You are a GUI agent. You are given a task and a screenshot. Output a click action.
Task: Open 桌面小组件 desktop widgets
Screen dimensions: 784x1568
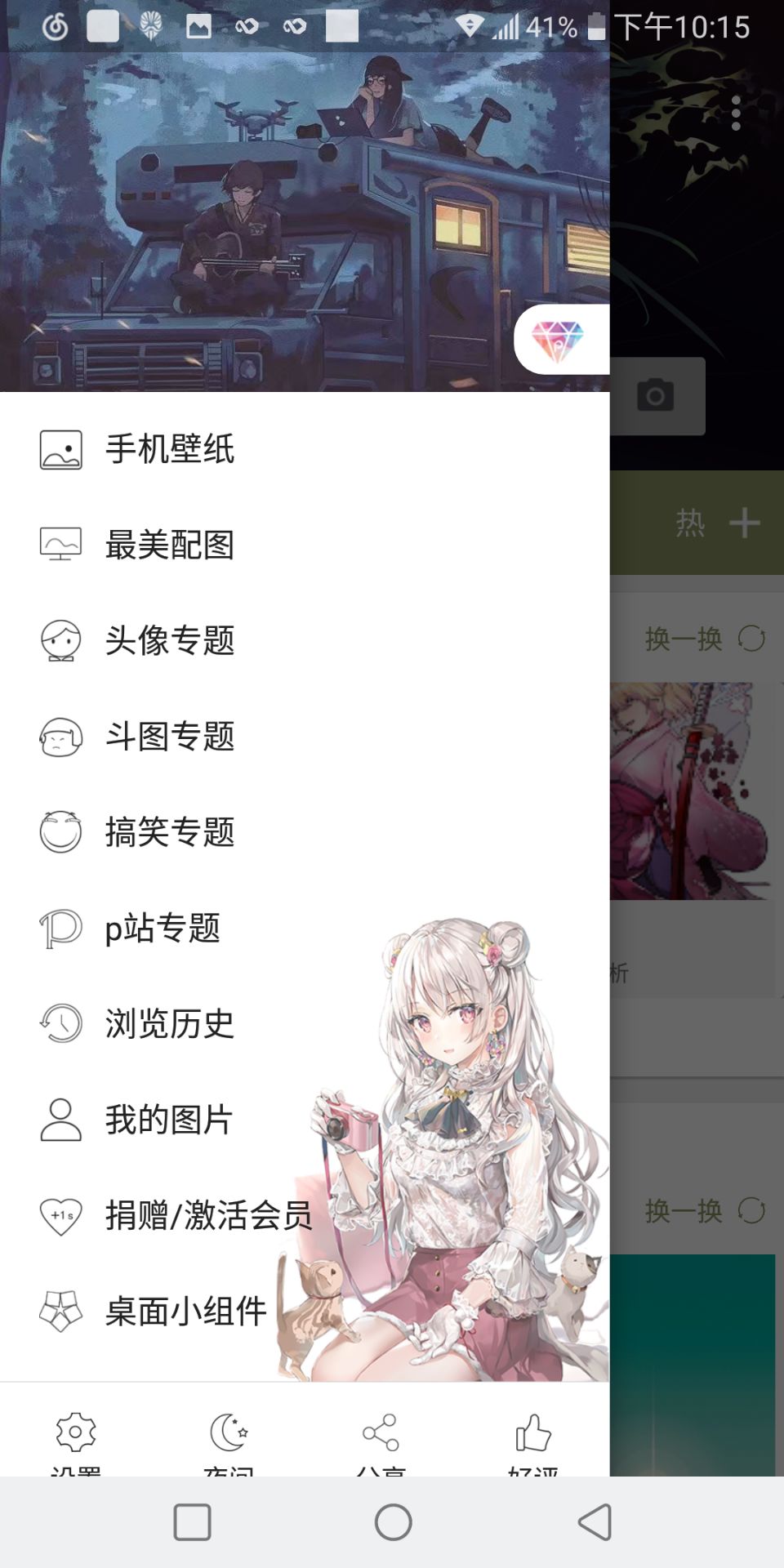[x=185, y=1311]
